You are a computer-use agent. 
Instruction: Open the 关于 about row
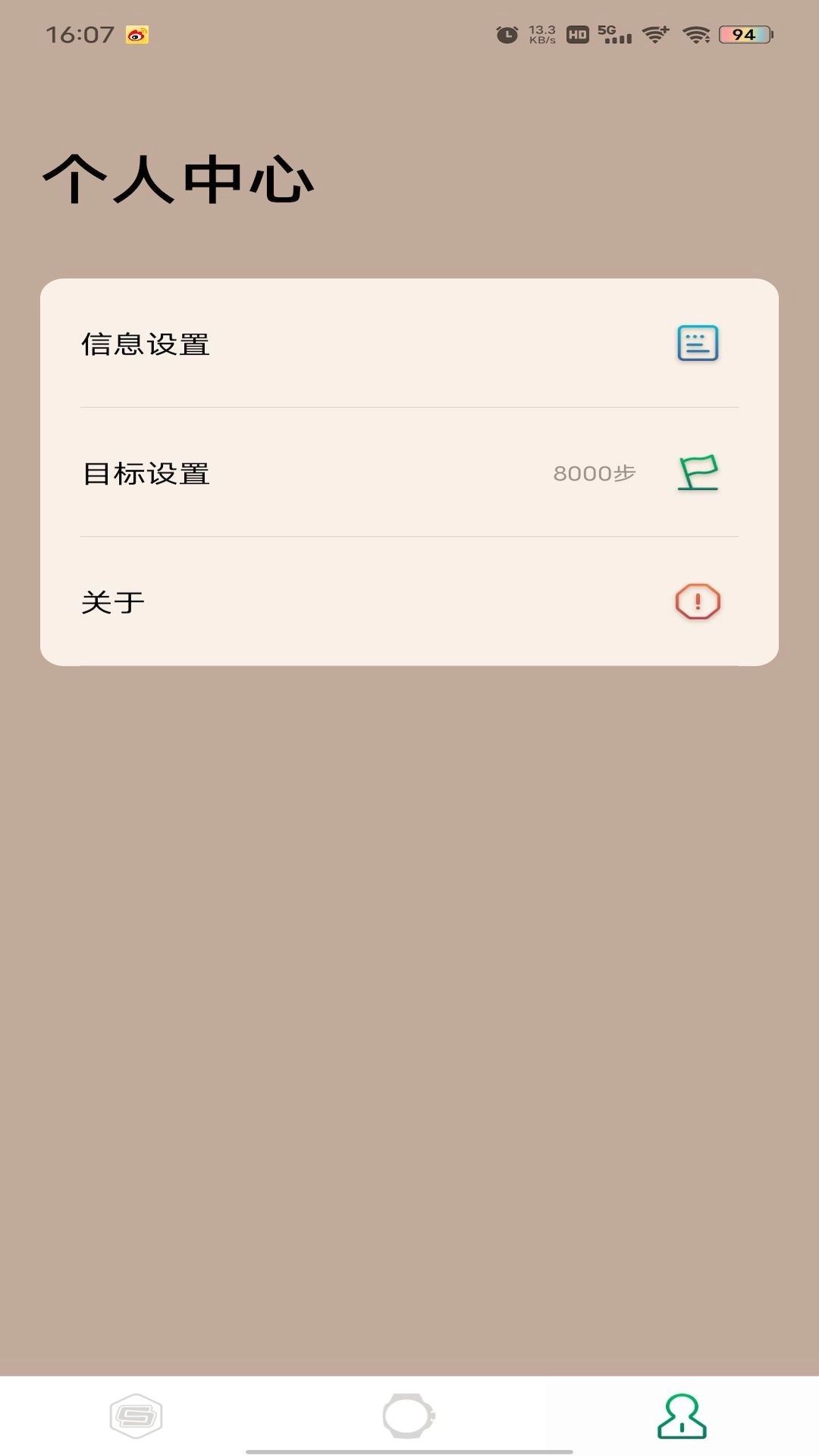coord(409,601)
